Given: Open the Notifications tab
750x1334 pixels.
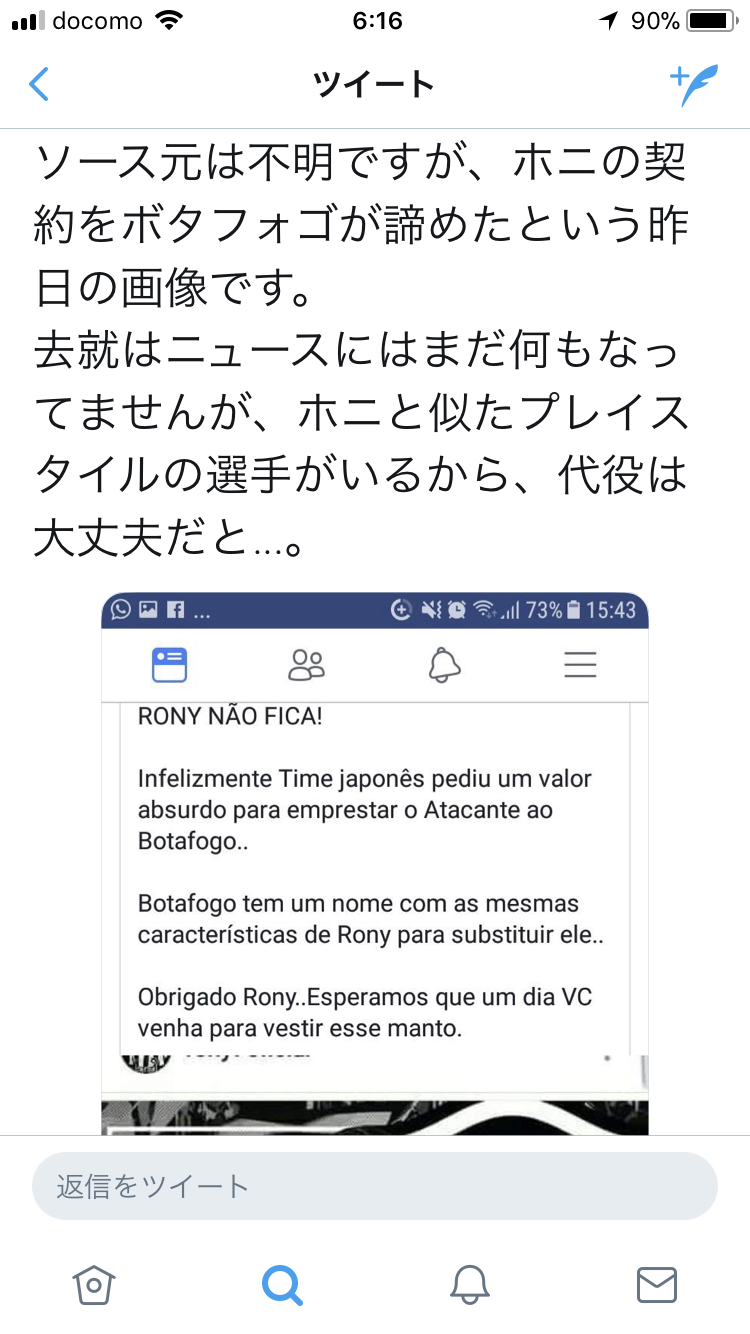Looking at the screenshot, I should point(469,1283).
